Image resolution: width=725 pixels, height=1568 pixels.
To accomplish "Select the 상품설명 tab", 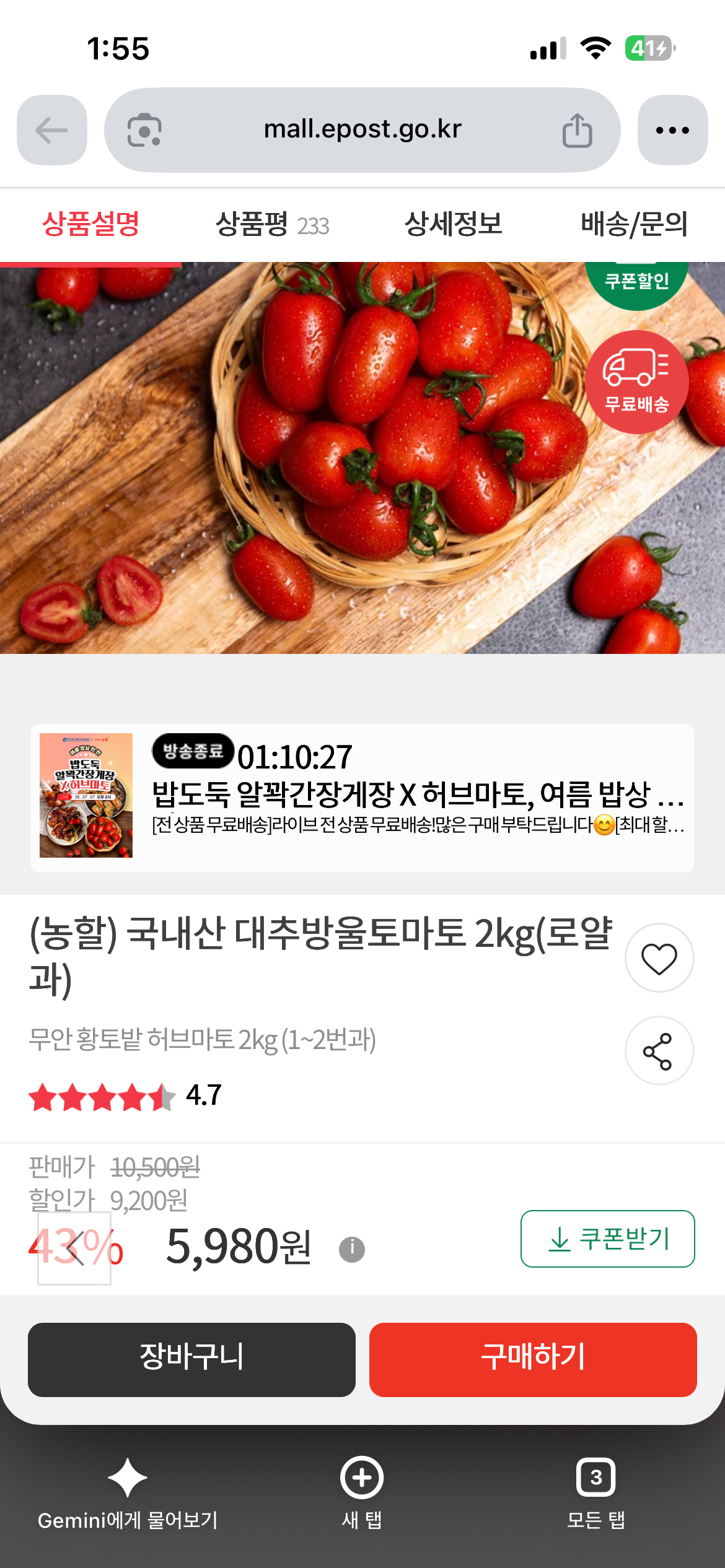I will 90,224.
